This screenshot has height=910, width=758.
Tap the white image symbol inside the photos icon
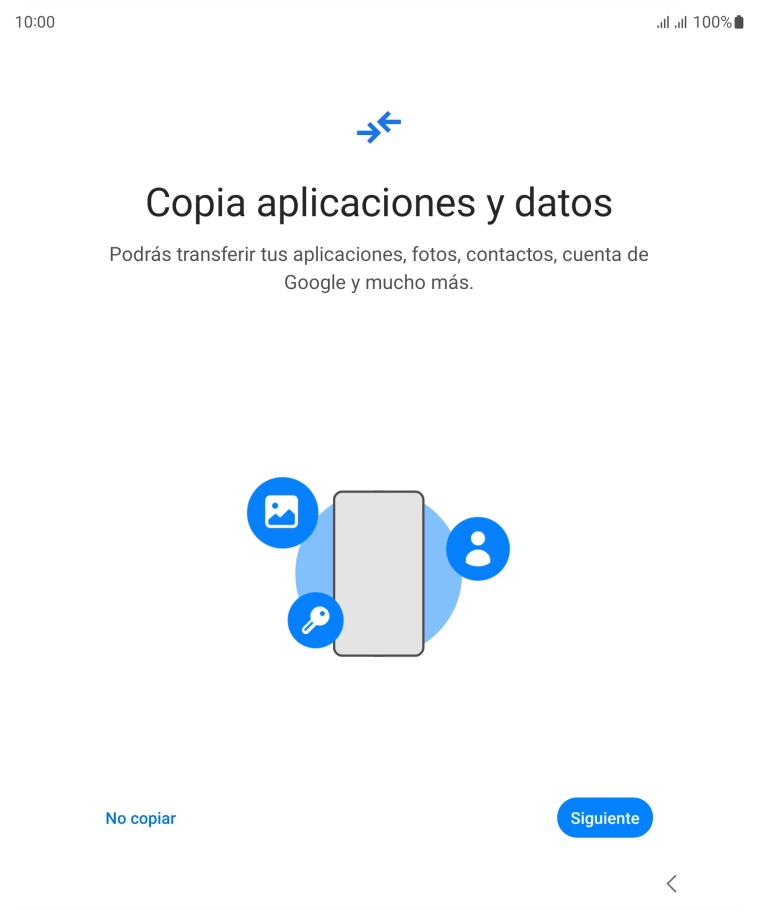[x=283, y=512]
